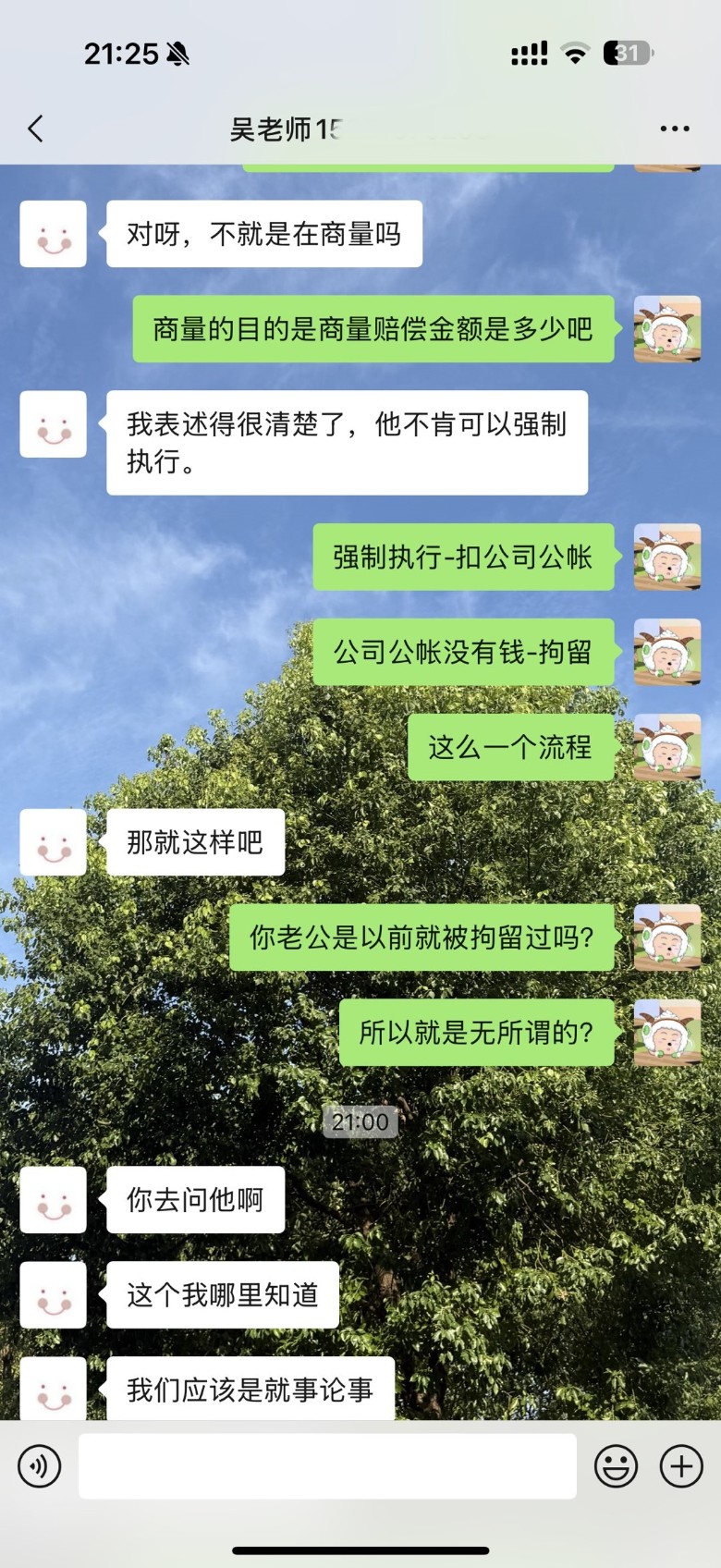Image resolution: width=721 pixels, height=1568 pixels.
Task: Open my avatar beside 所以就是无所谓的?
Action: pos(666,1033)
